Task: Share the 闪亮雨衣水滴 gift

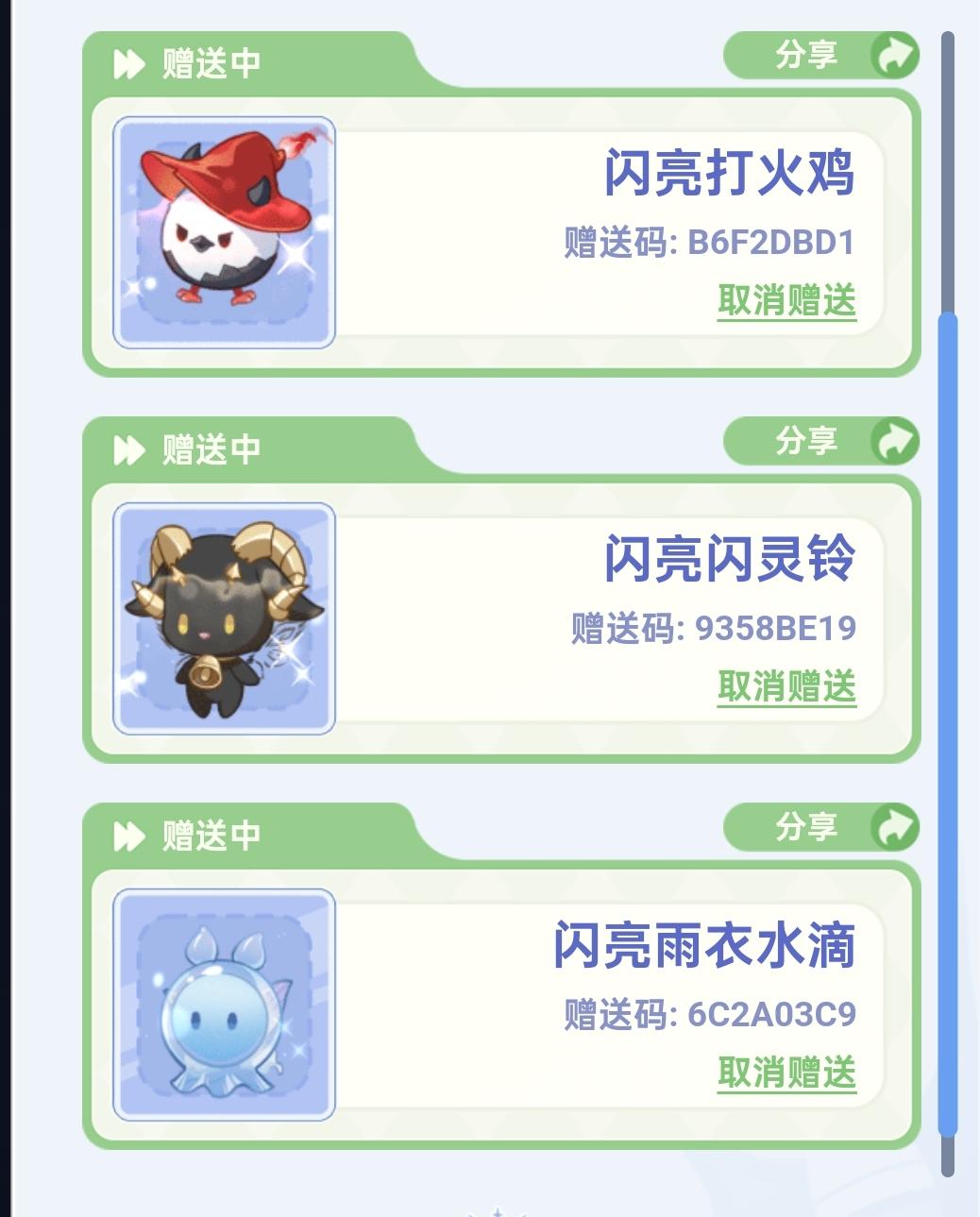Action: [820, 827]
